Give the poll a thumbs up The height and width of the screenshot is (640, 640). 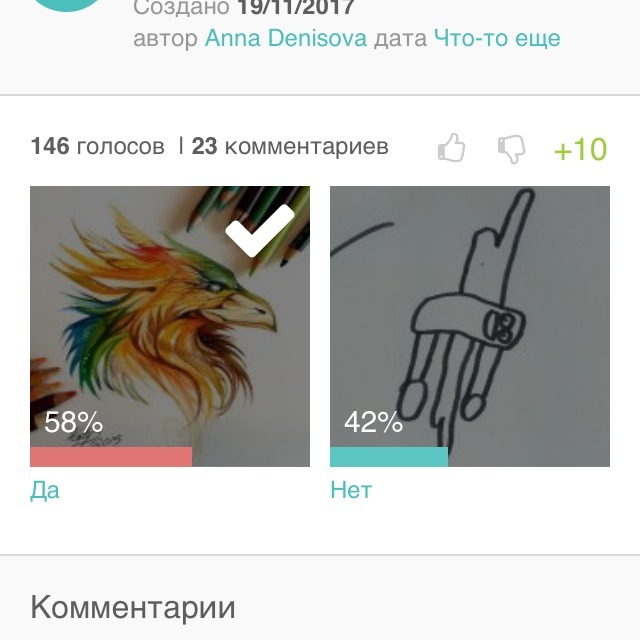point(452,149)
